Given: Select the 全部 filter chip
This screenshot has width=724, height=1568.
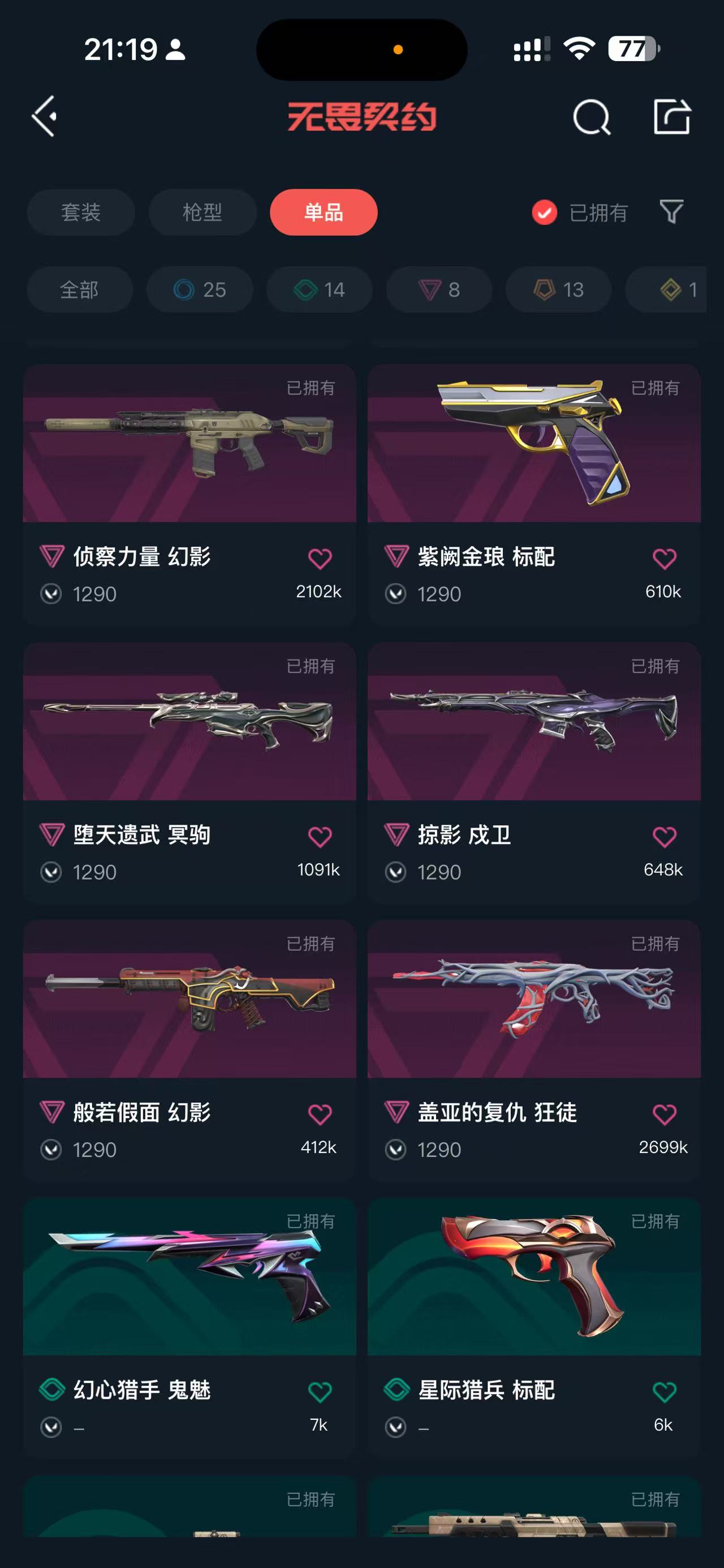Looking at the screenshot, I should point(79,290).
